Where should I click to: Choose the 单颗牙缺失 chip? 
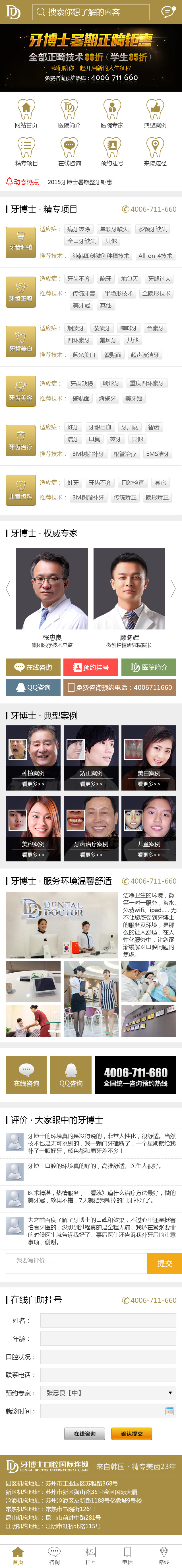(x=114, y=229)
